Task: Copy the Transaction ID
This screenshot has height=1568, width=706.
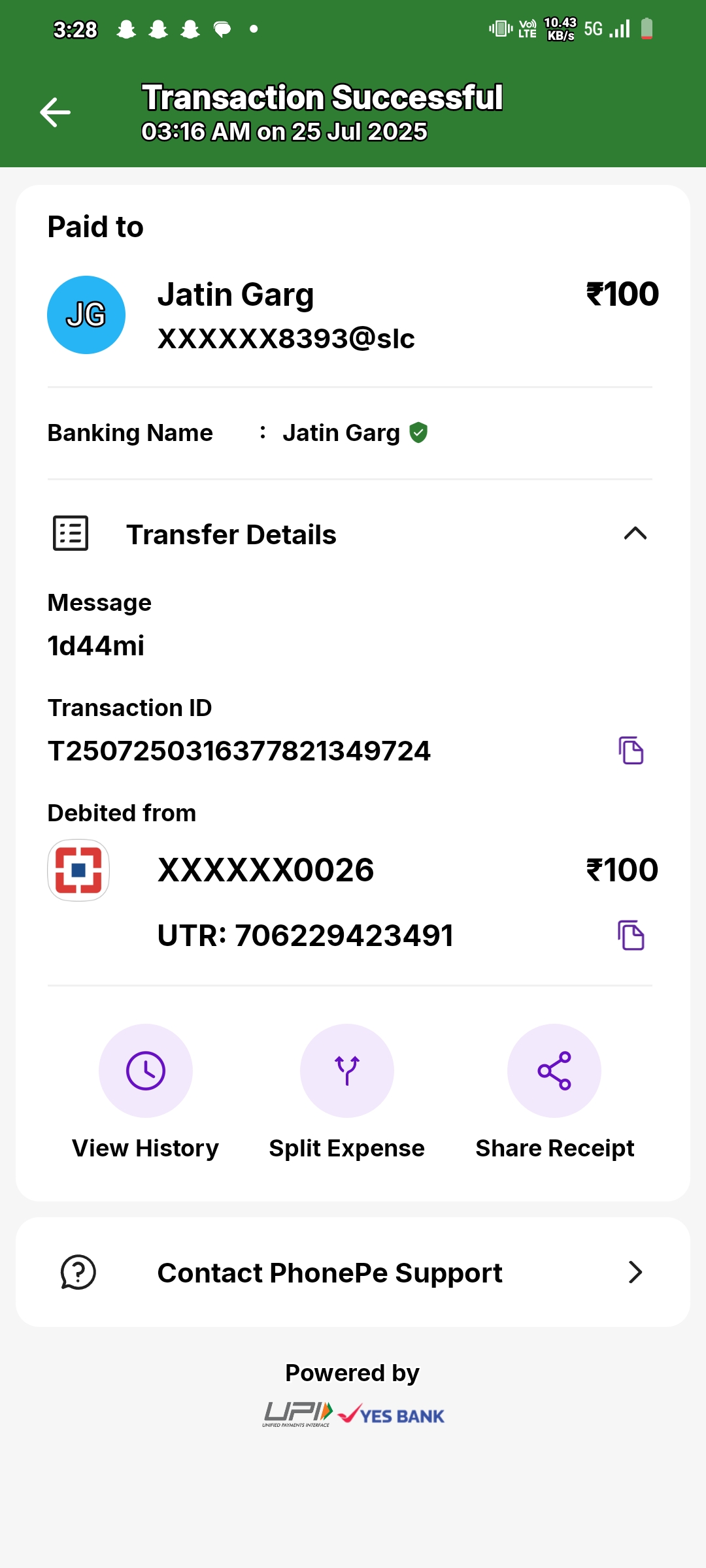Action: coord(631,750)
